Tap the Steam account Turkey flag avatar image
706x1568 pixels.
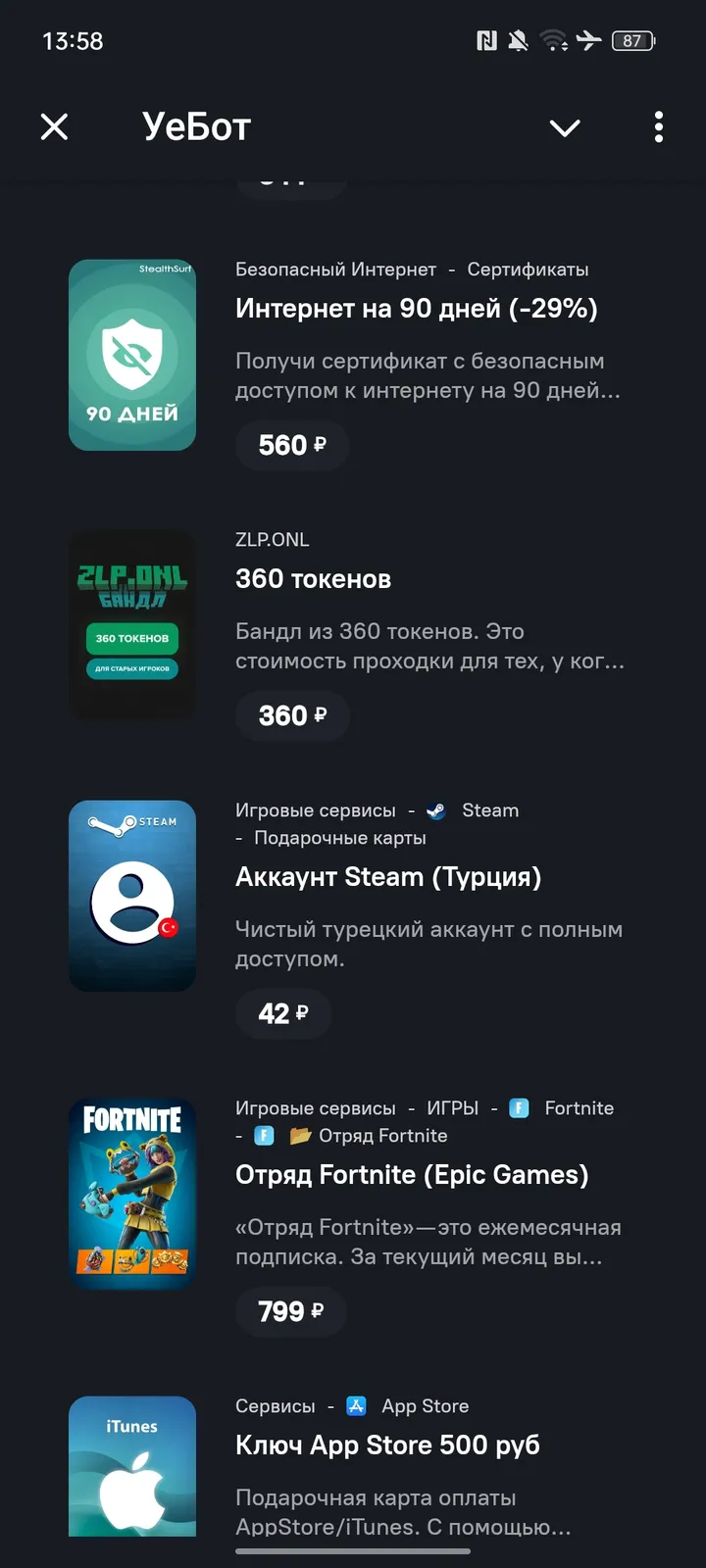coord(132,895)
